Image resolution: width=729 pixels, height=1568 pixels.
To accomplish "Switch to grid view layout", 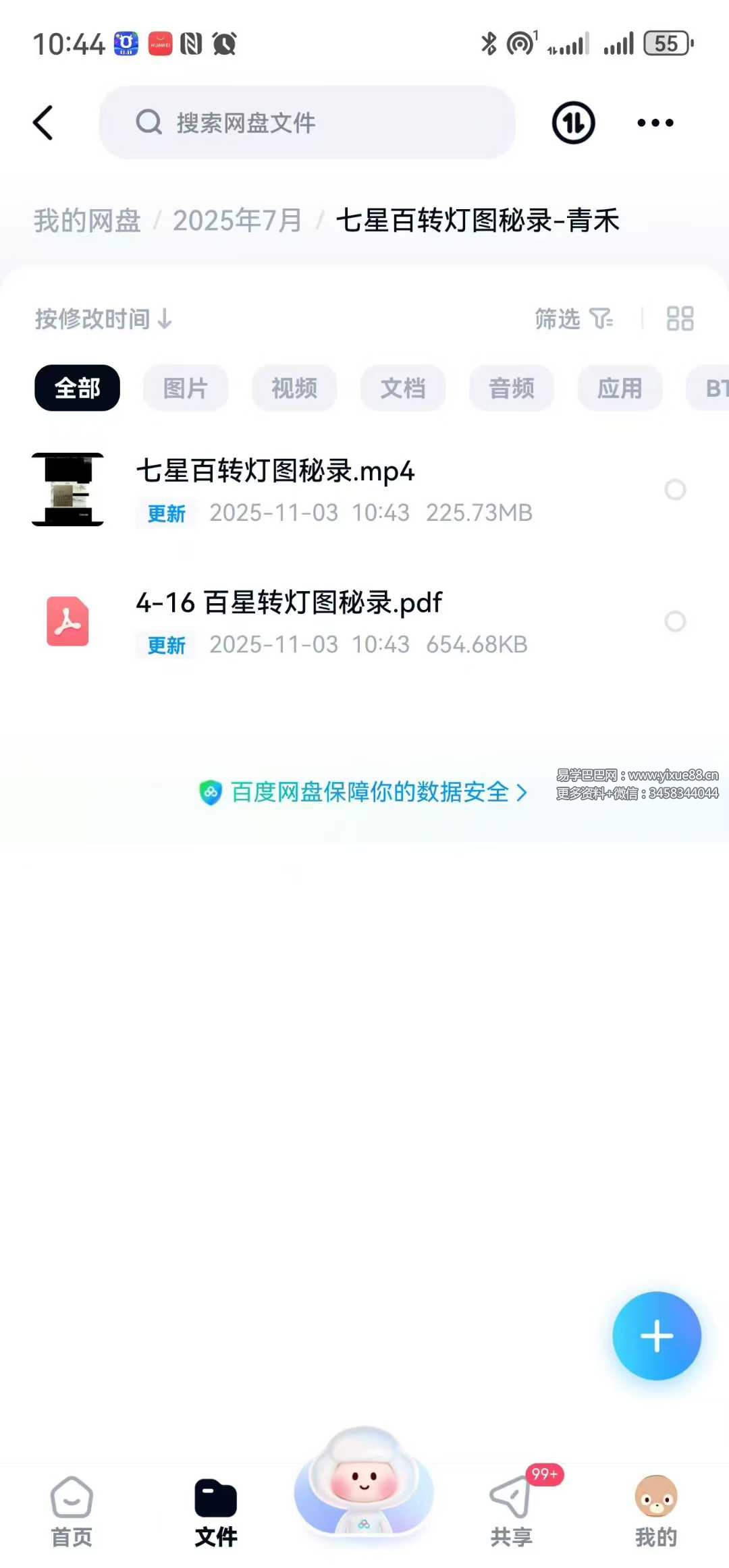I will click(x=680, y=318).
